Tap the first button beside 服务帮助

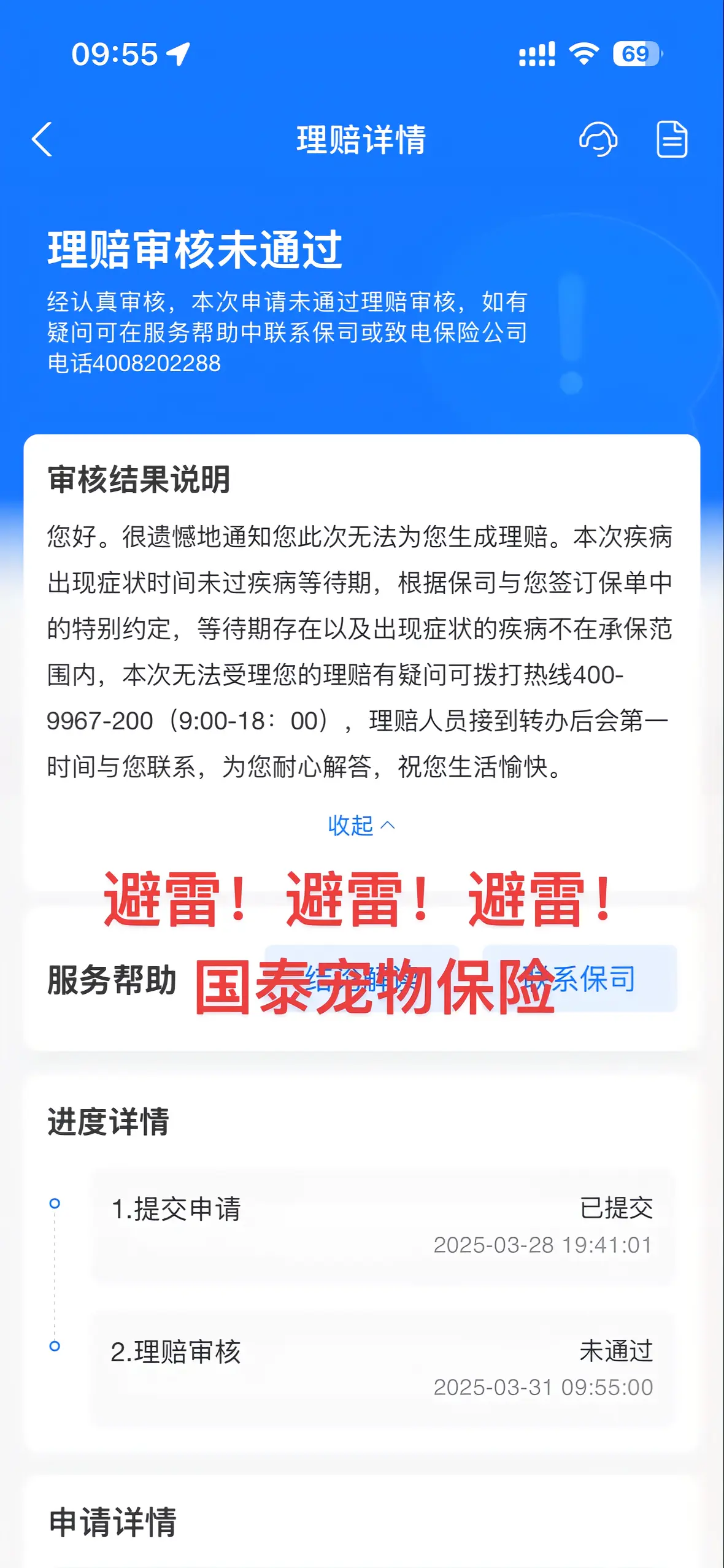click(x=361, y=978)
